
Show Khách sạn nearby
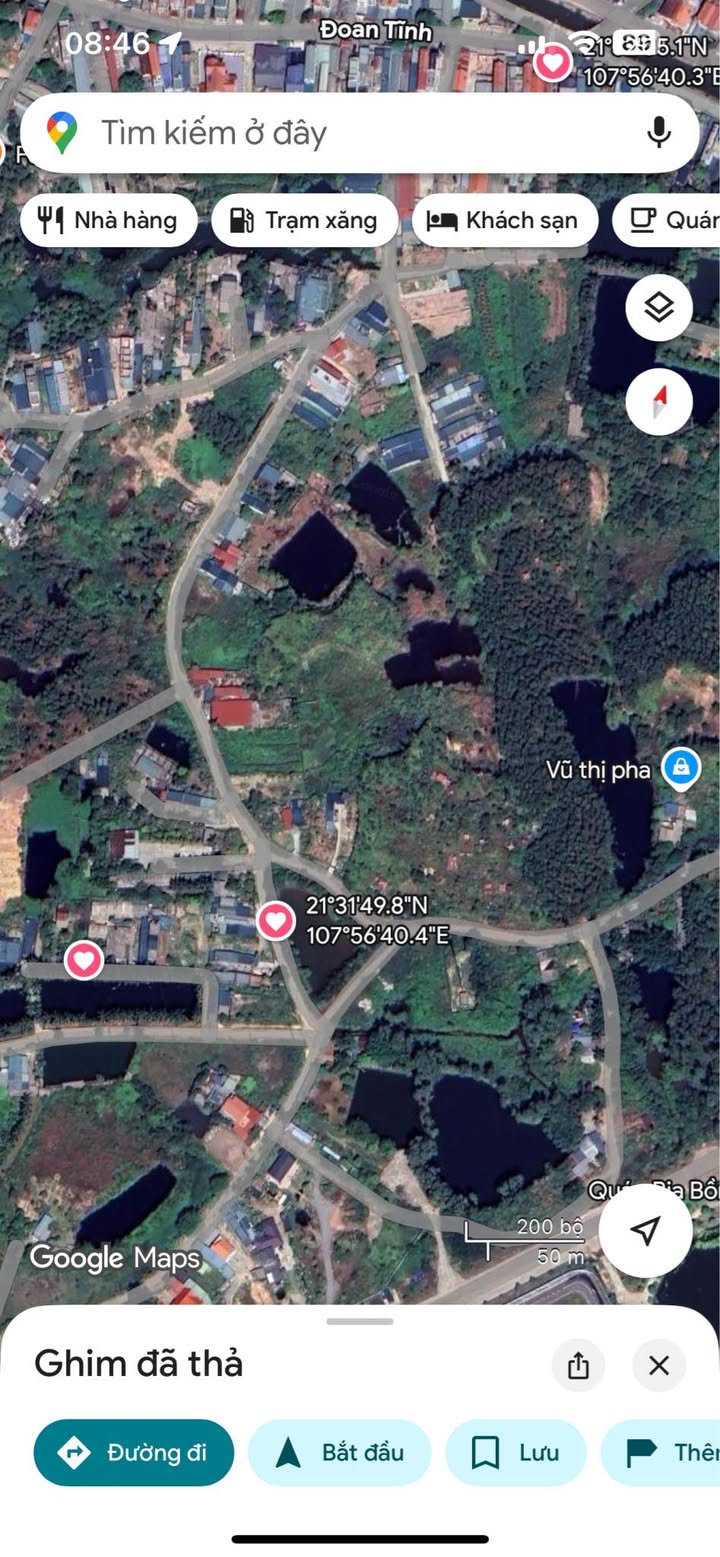pyautogui.click(x=504, y=220)
